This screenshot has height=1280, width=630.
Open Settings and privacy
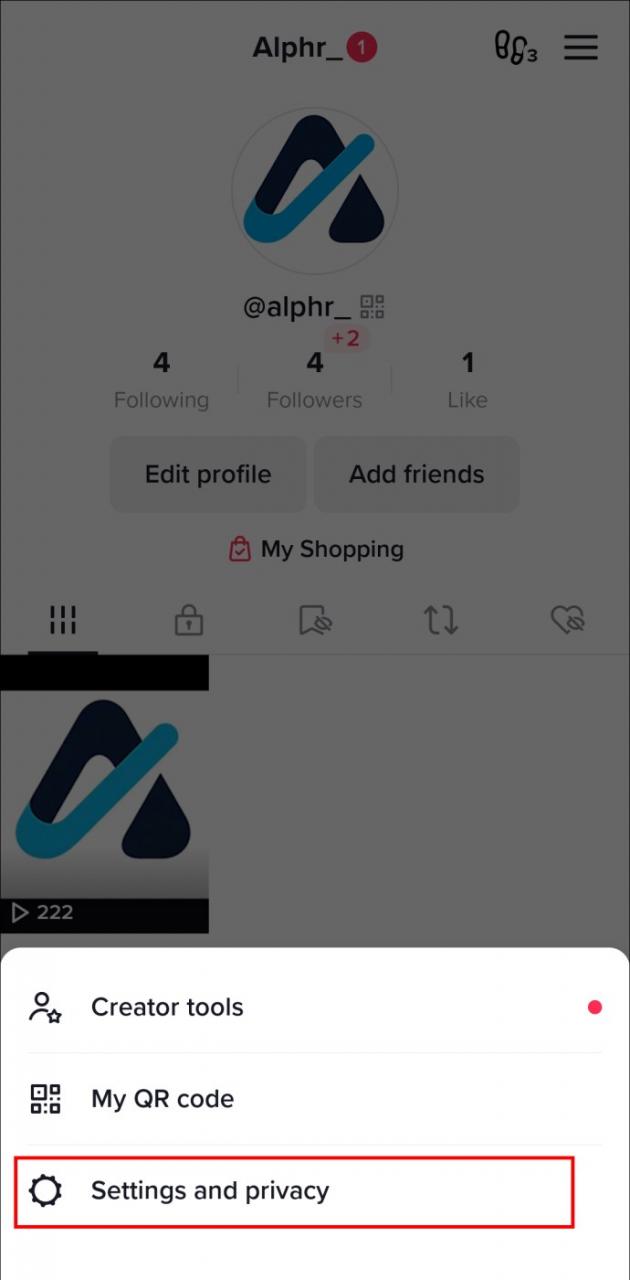209,1191
